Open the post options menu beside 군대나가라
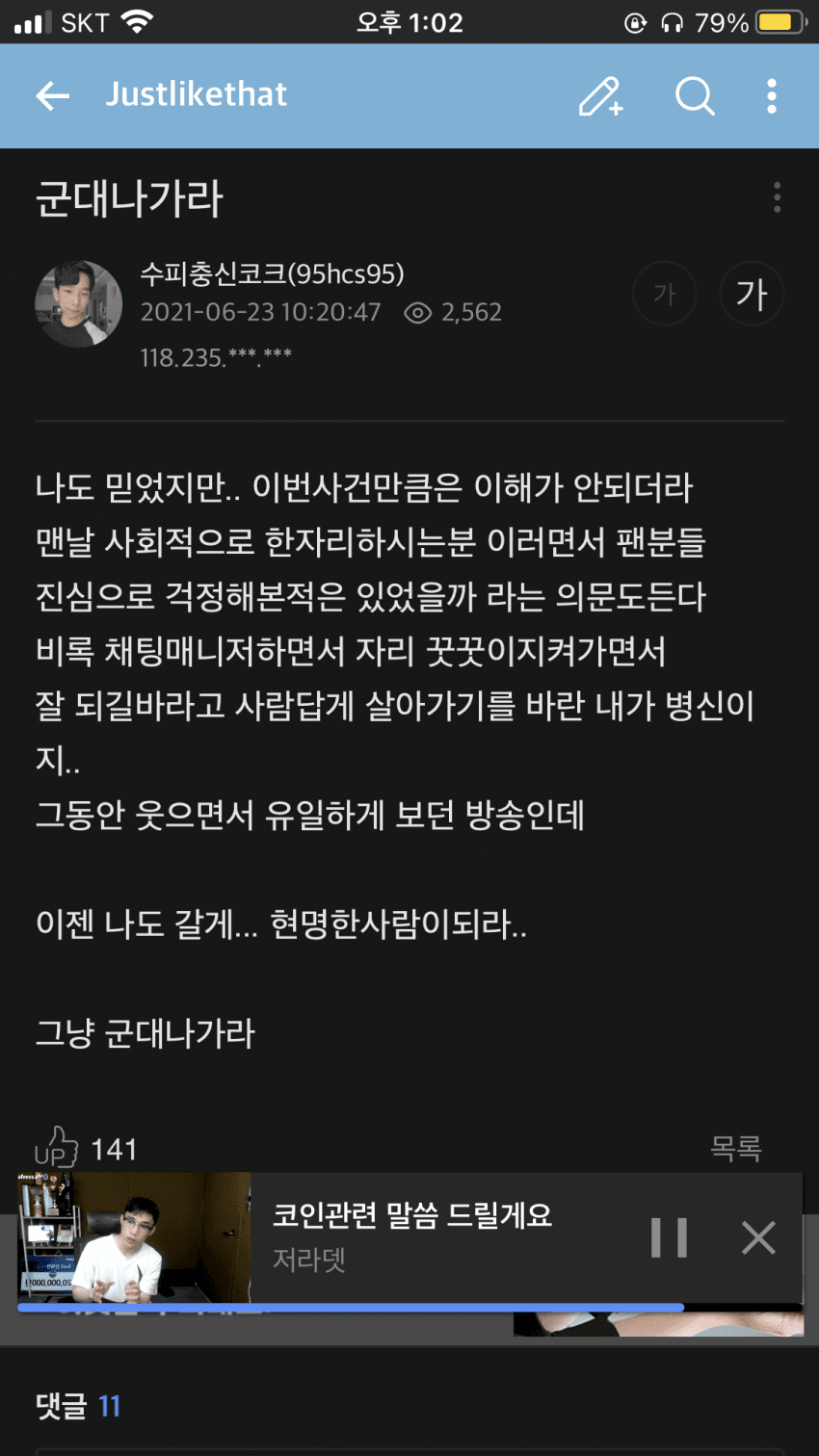The image size is (819, 1456). click(777, 197)
